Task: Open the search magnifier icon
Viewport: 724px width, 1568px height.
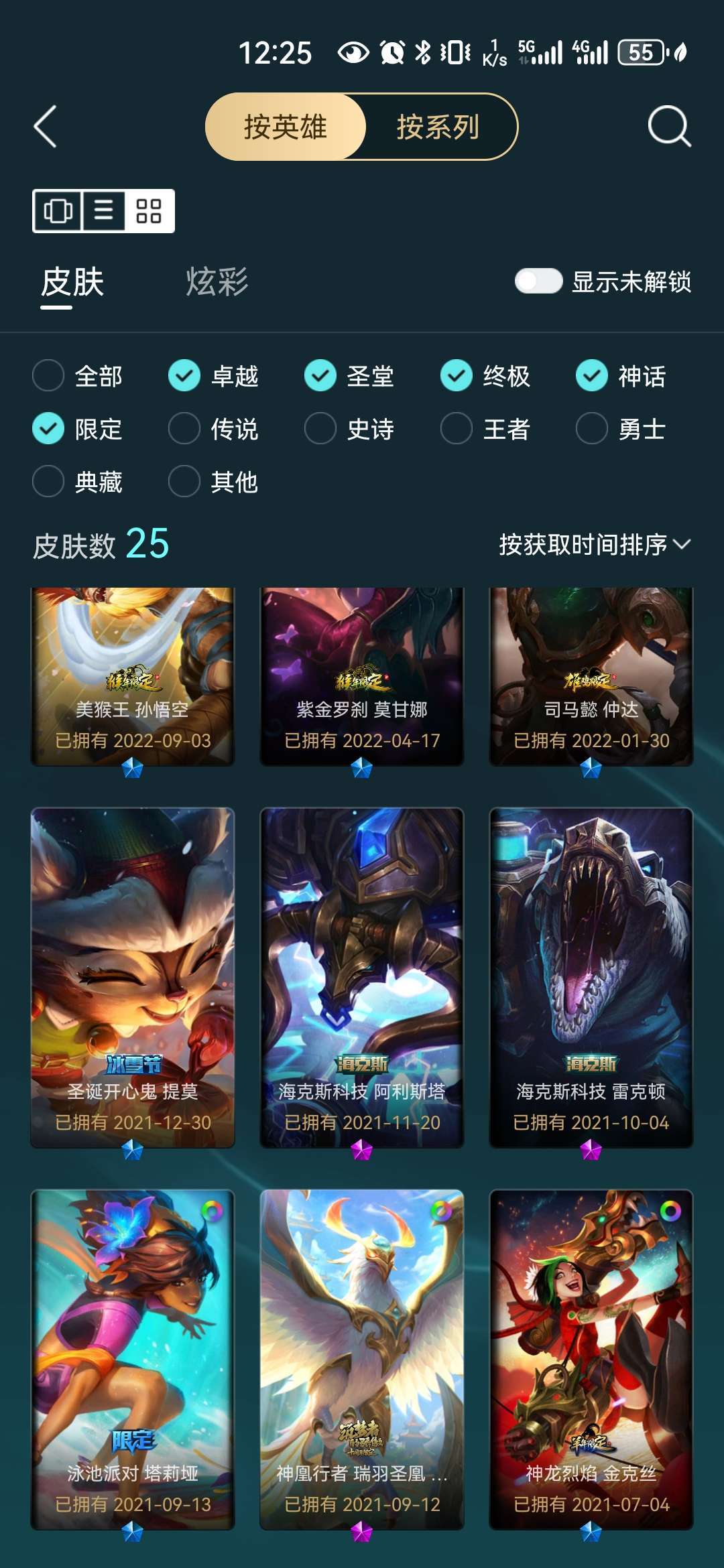Action: coord(669,126)
